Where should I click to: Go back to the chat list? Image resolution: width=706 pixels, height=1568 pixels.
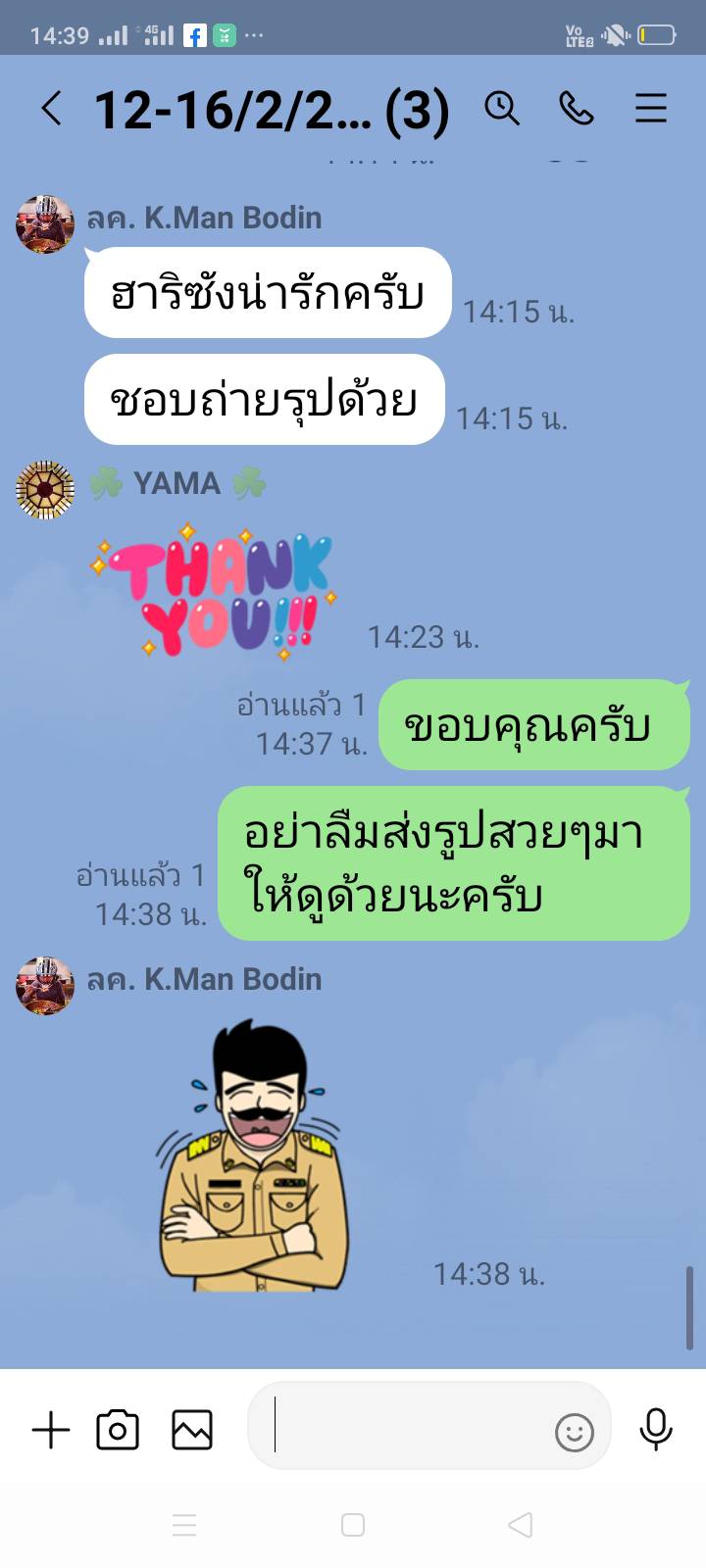[52, 109]
